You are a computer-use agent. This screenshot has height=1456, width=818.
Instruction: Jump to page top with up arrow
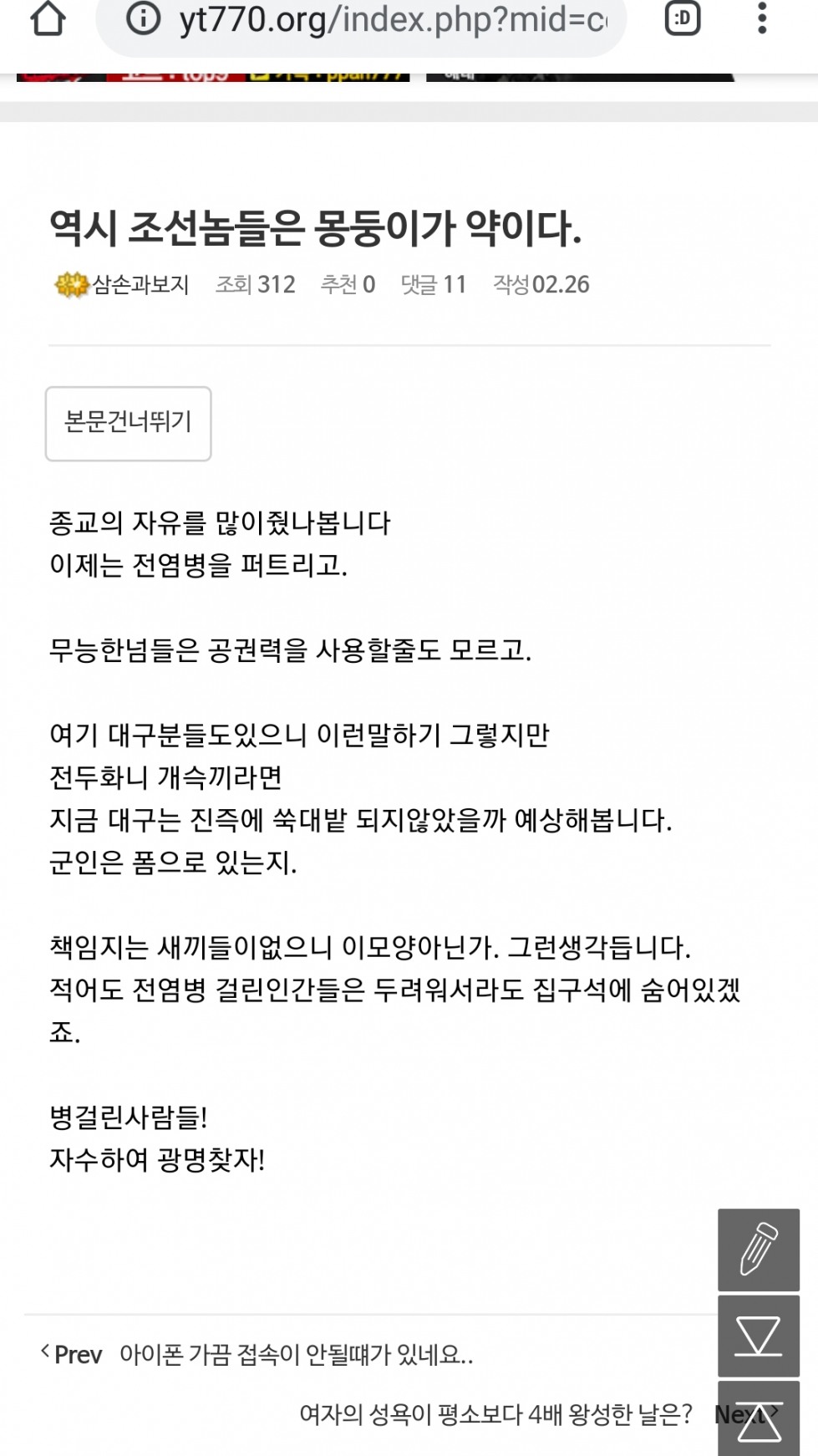[x=759, y=1419]
